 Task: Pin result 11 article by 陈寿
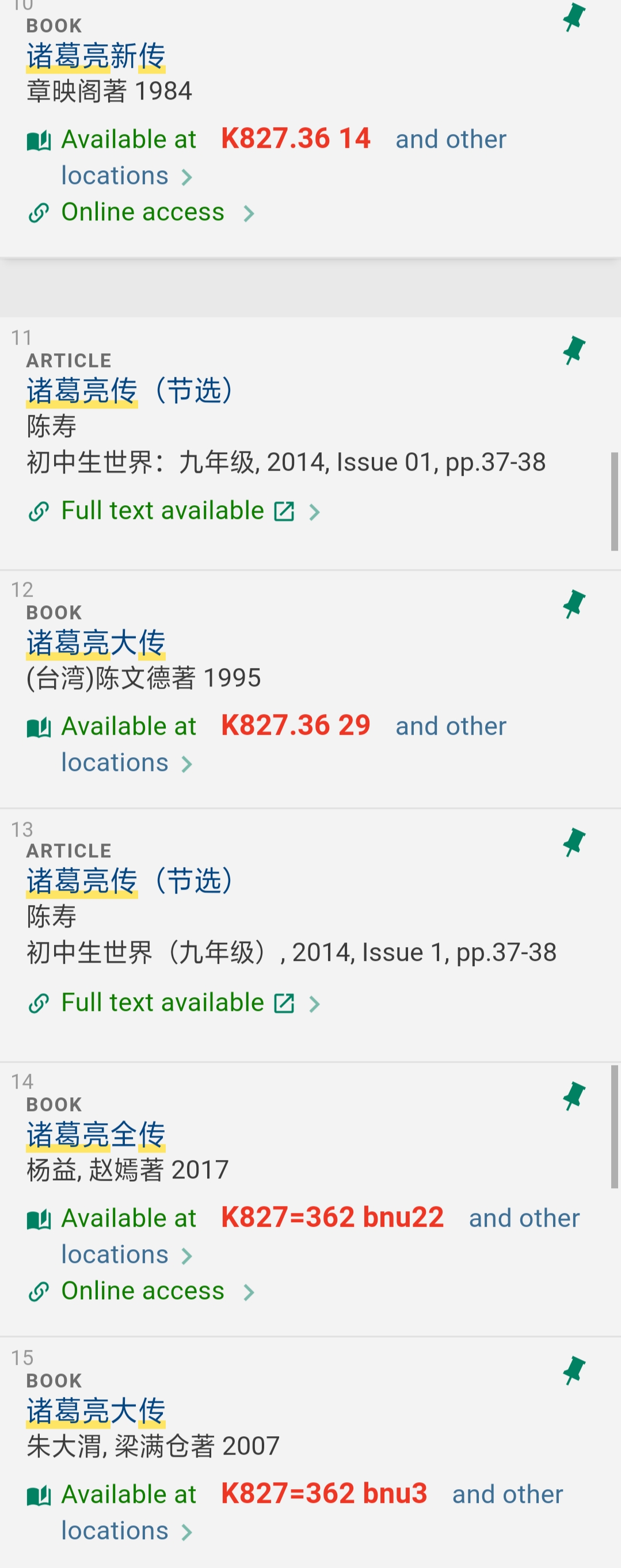click(x=573, y=350)
